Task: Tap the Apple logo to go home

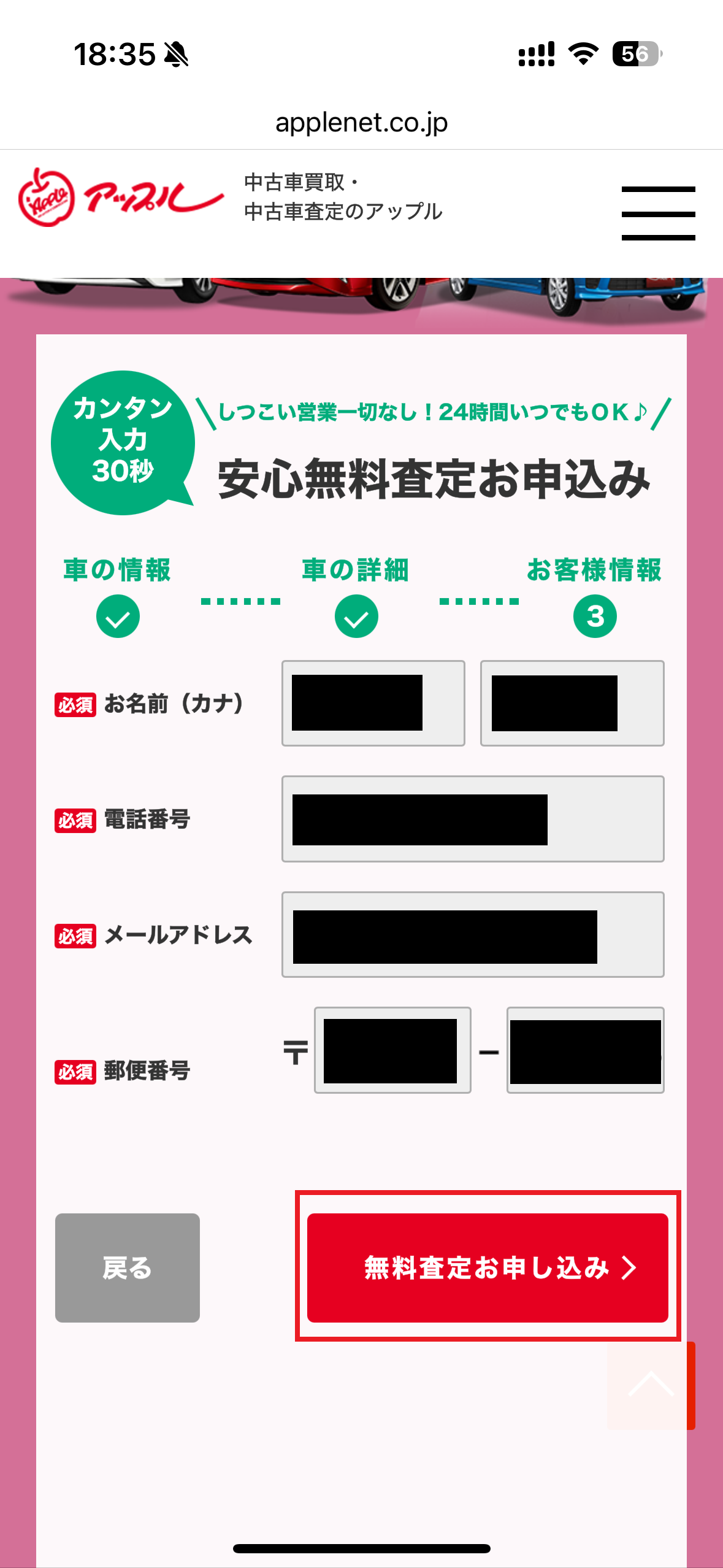Action: point(121,198)
